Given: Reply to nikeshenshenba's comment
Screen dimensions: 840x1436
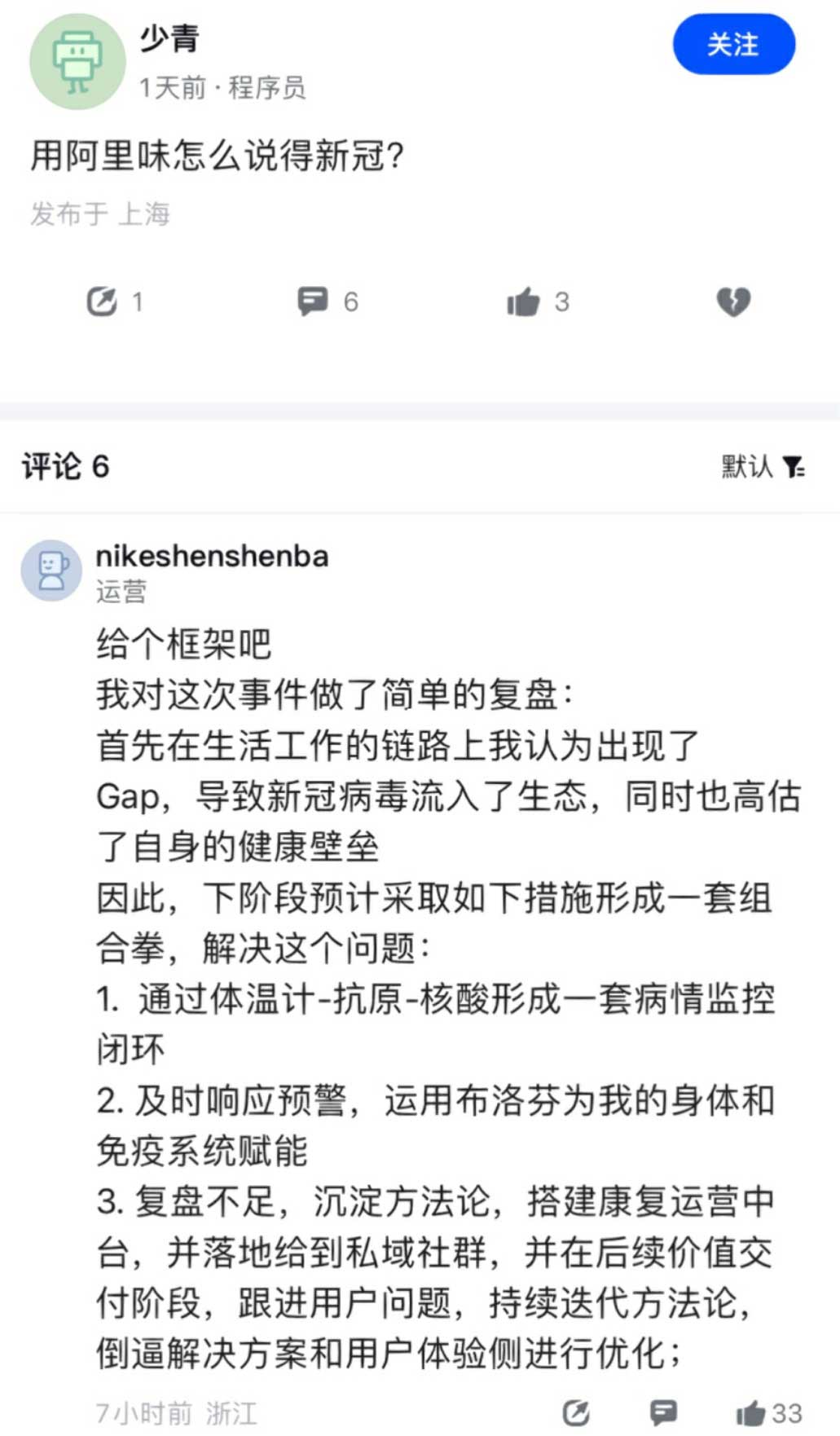Looking at the screenshot, I should pyautogui.click(x=663, y=1412).
